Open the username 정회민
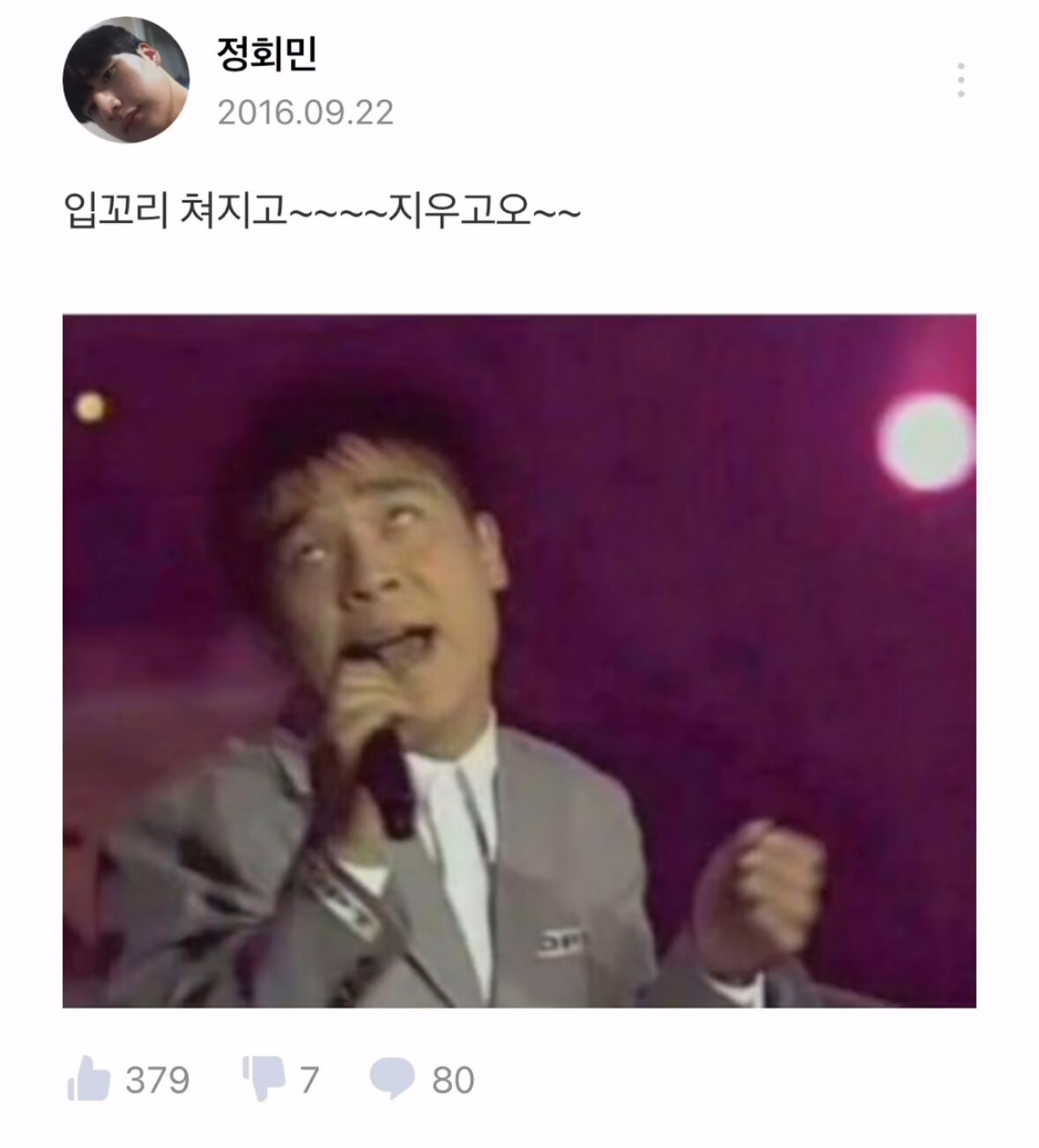The image size is (1039, 1148). click(266, 55)
